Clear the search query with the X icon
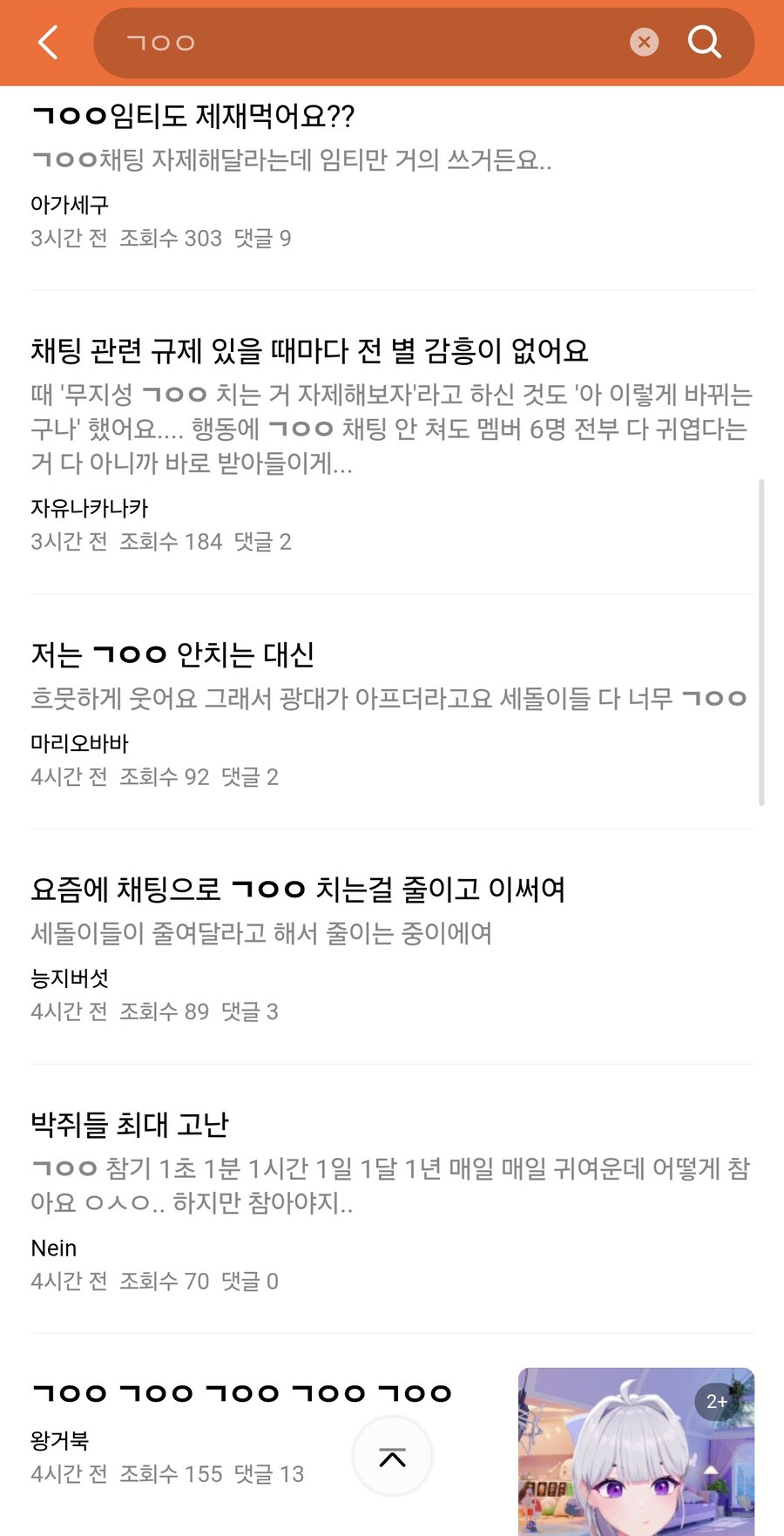784x1536 pixels. [x=644, y=42]
